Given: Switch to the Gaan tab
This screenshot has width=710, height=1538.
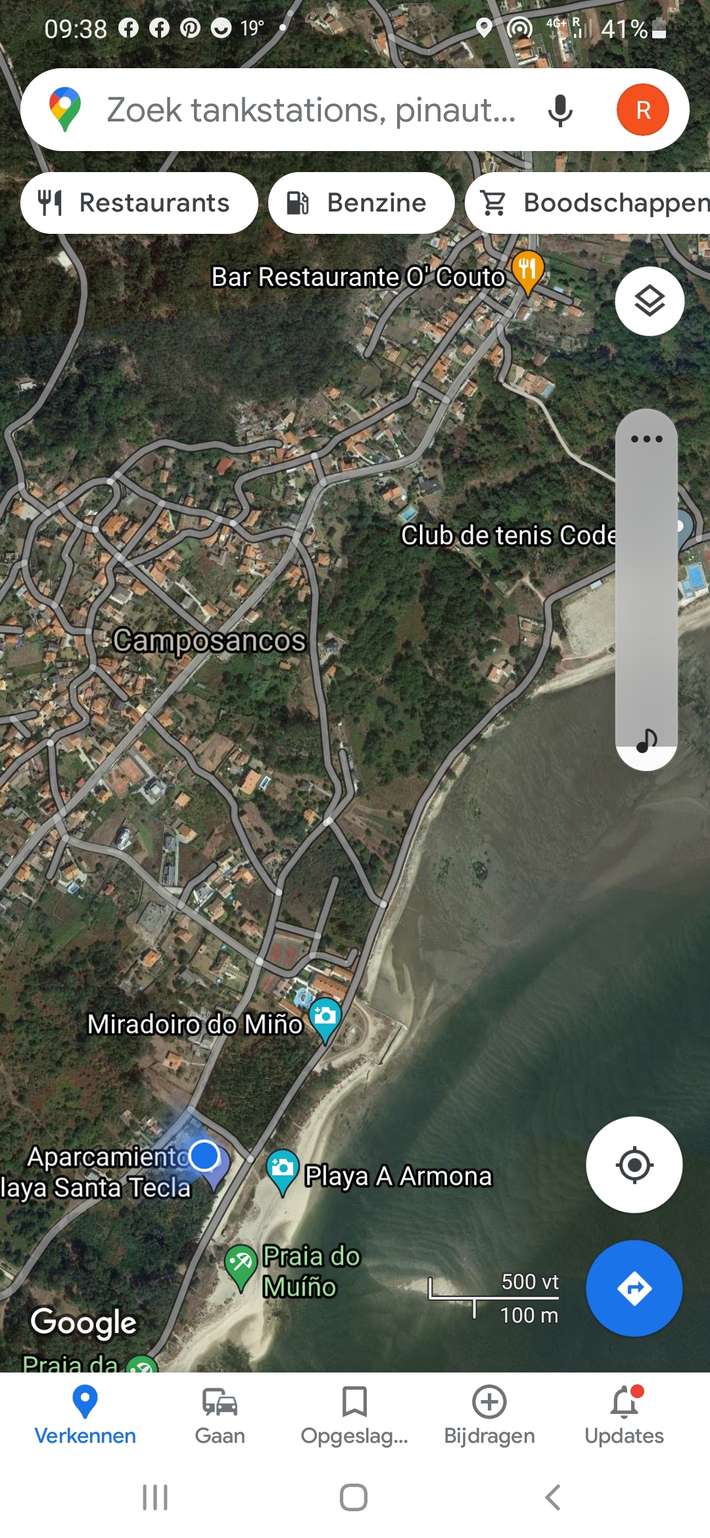Looking at the screenshot, I should pos(220,1416).
